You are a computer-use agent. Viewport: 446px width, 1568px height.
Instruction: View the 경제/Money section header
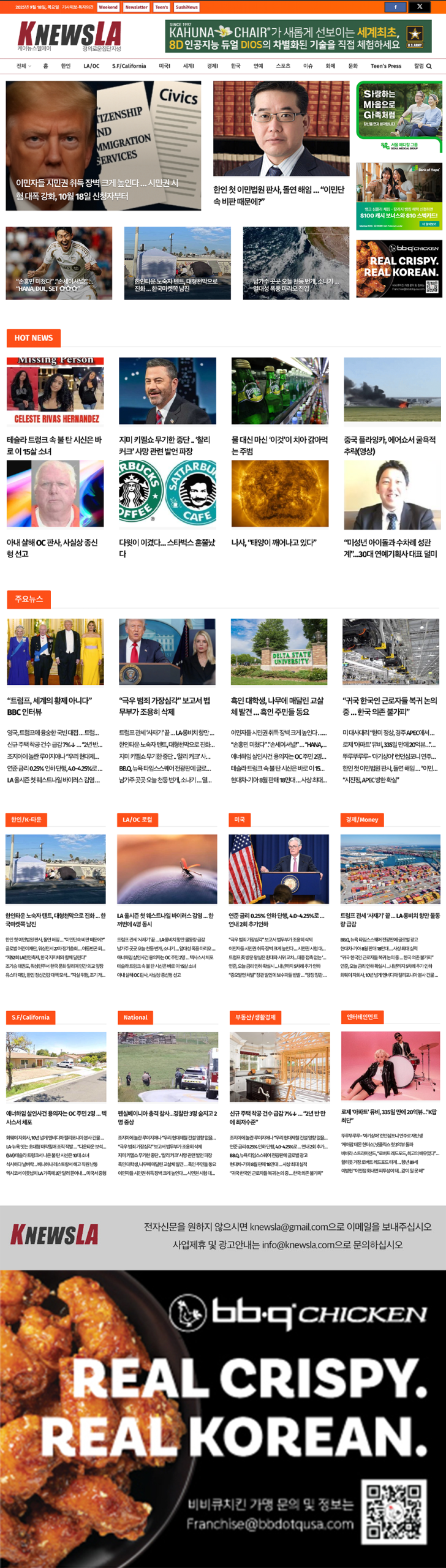point(361,820)
